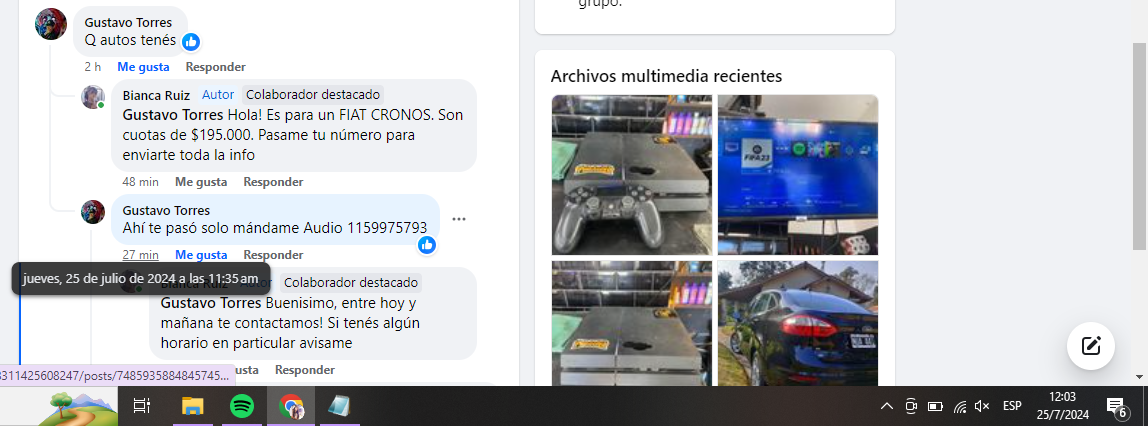Open the PS4 console with controller photo
The image size is (1148, 426).
click(631, 175)
